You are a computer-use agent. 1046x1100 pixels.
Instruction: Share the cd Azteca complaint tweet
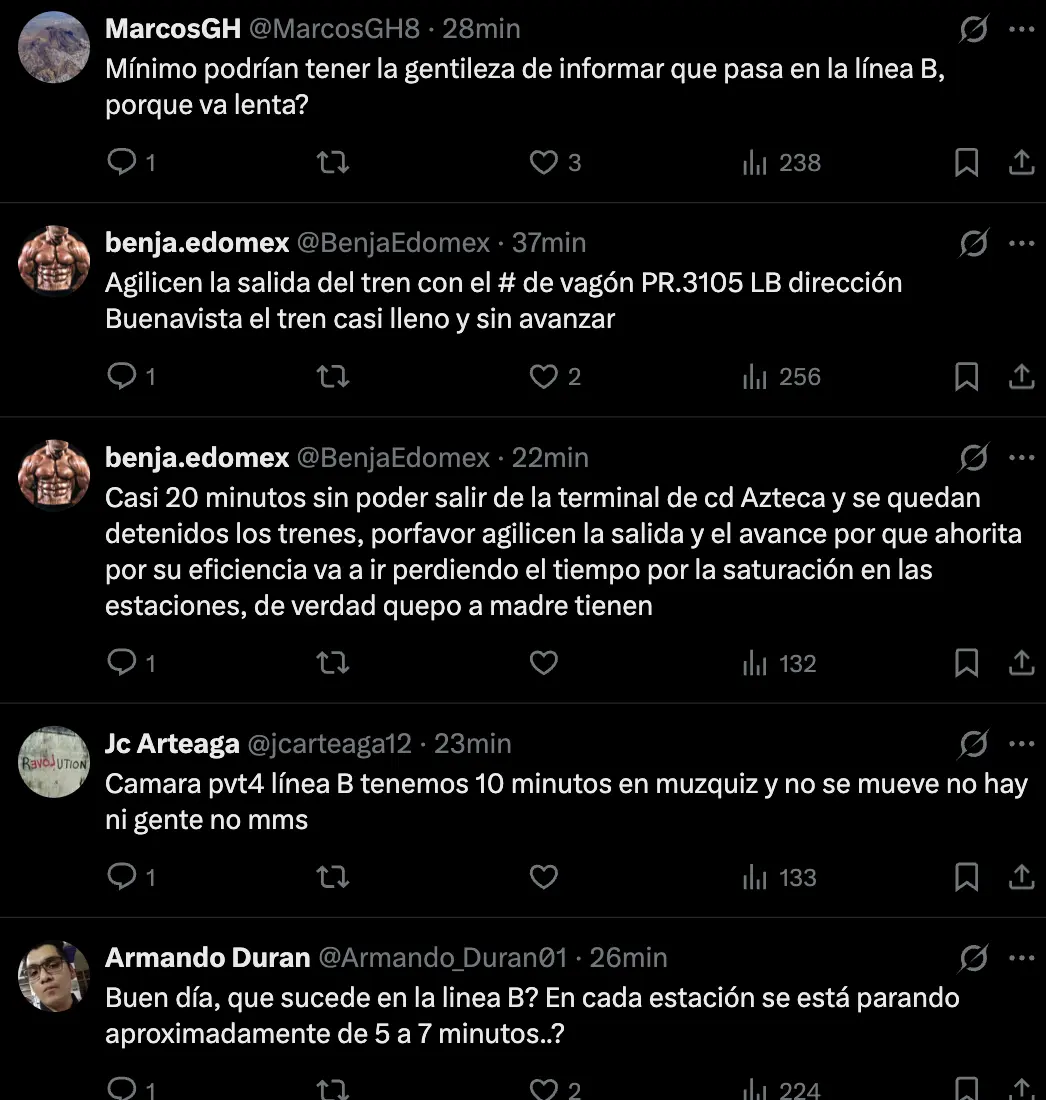[x=1021, y=662]
